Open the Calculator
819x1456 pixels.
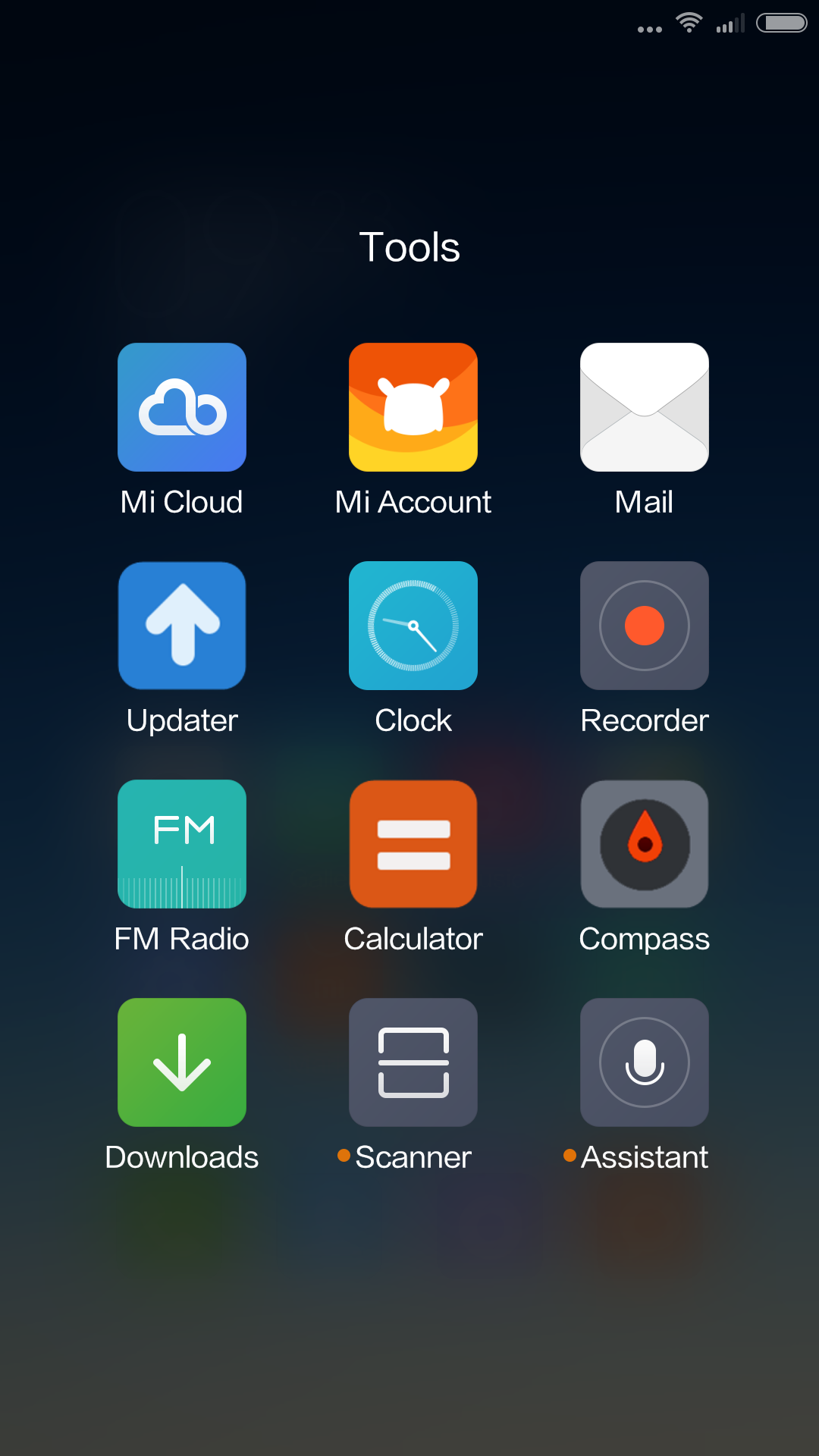click(413, 844)
